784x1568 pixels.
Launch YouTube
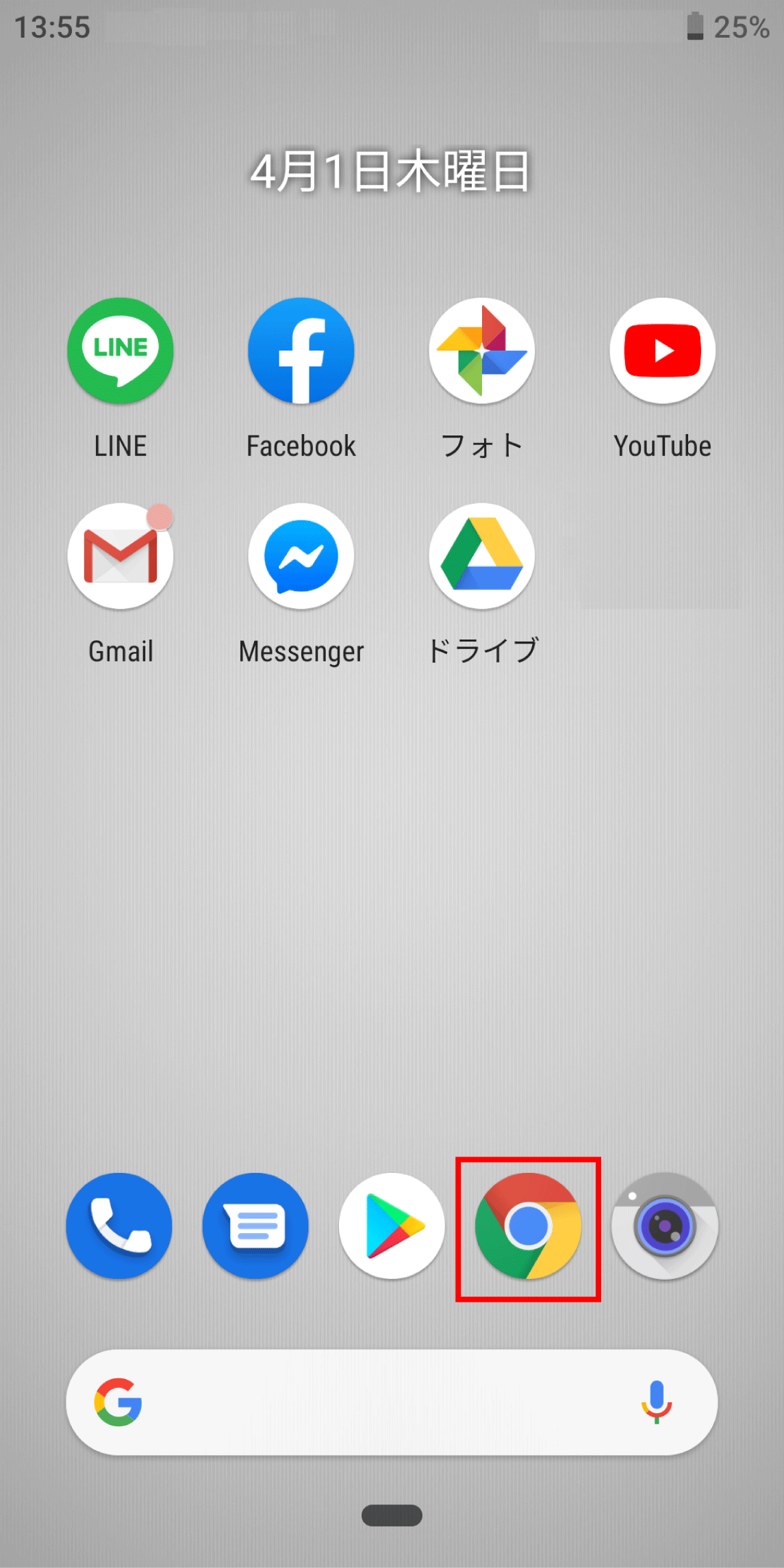pos(663,351)
